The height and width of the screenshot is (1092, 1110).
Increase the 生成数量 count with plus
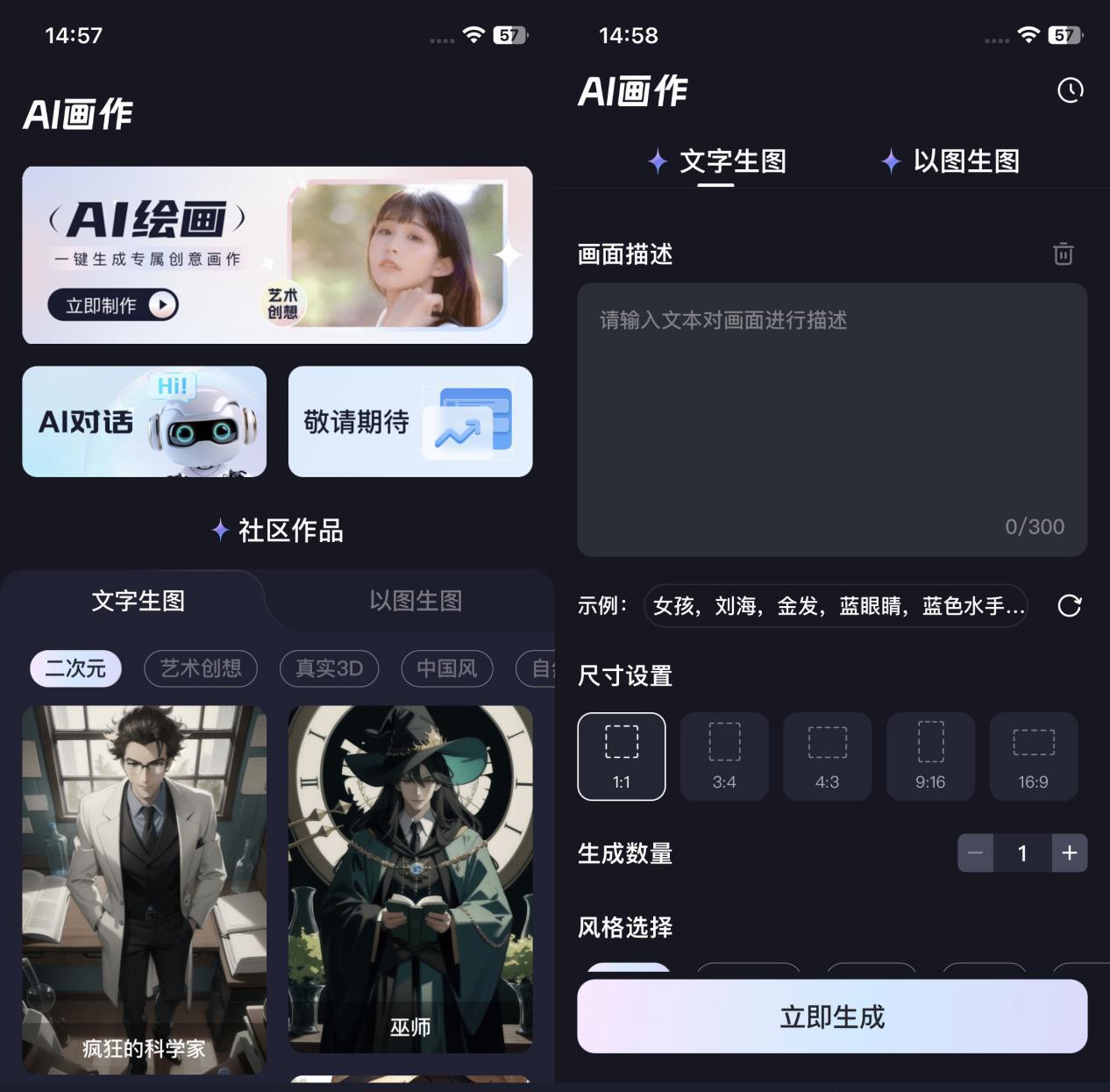tap(1069, 853)
